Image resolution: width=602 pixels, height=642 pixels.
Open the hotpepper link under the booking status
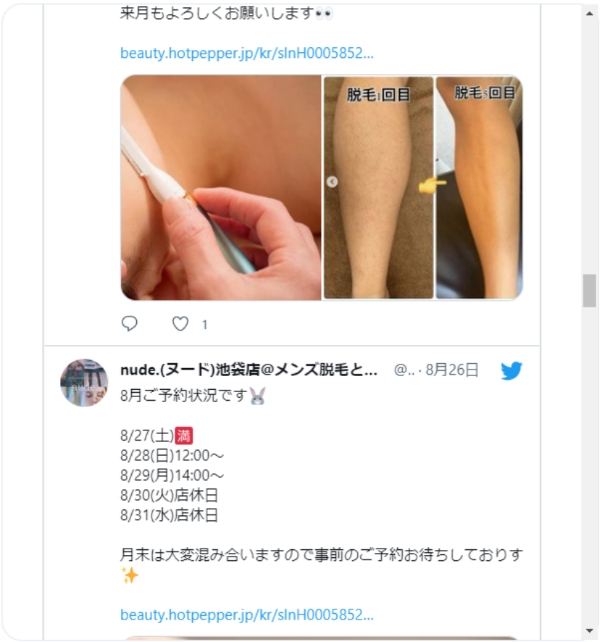[x=247, y=614]
